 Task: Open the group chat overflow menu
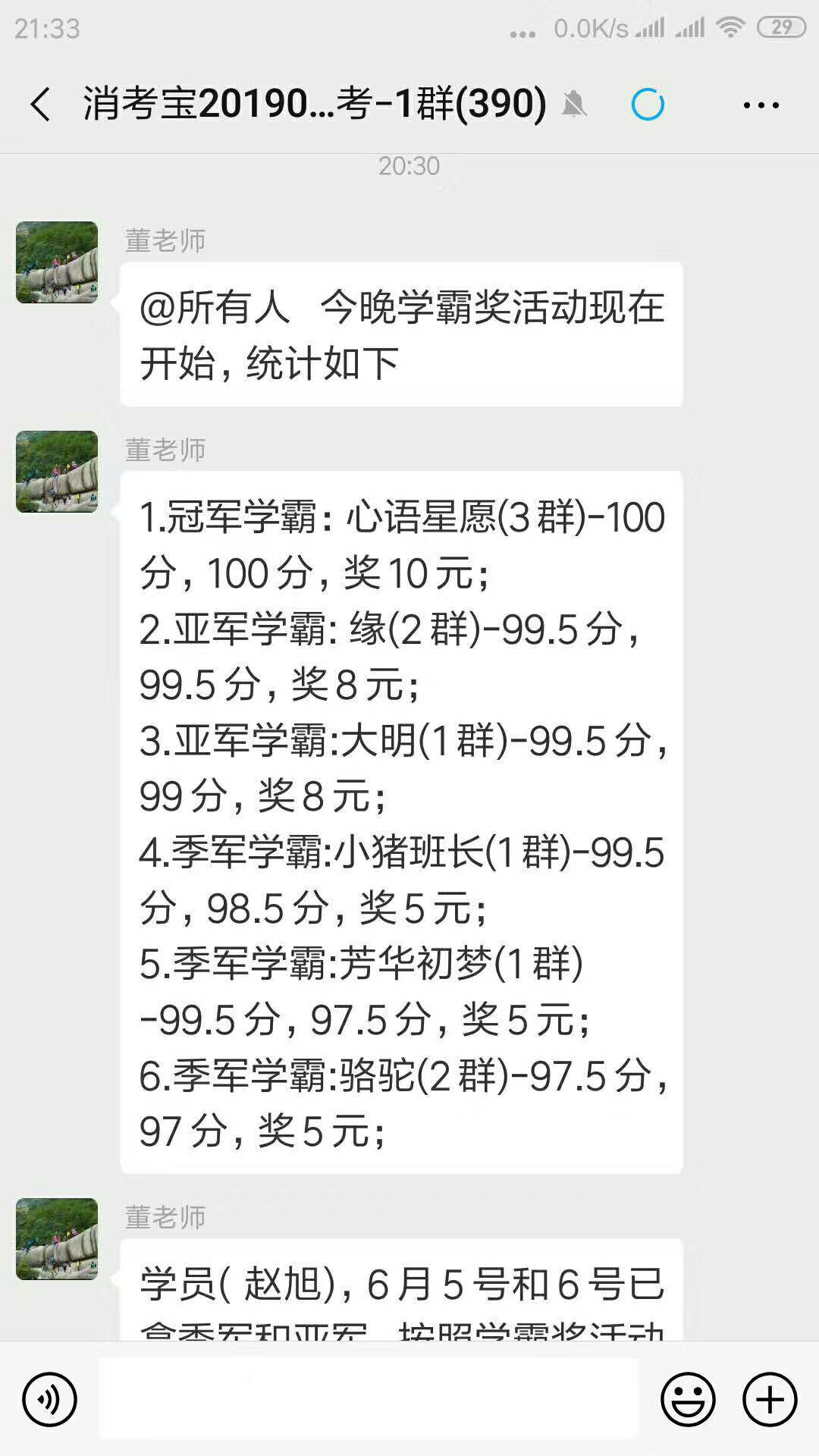[761, 105]
